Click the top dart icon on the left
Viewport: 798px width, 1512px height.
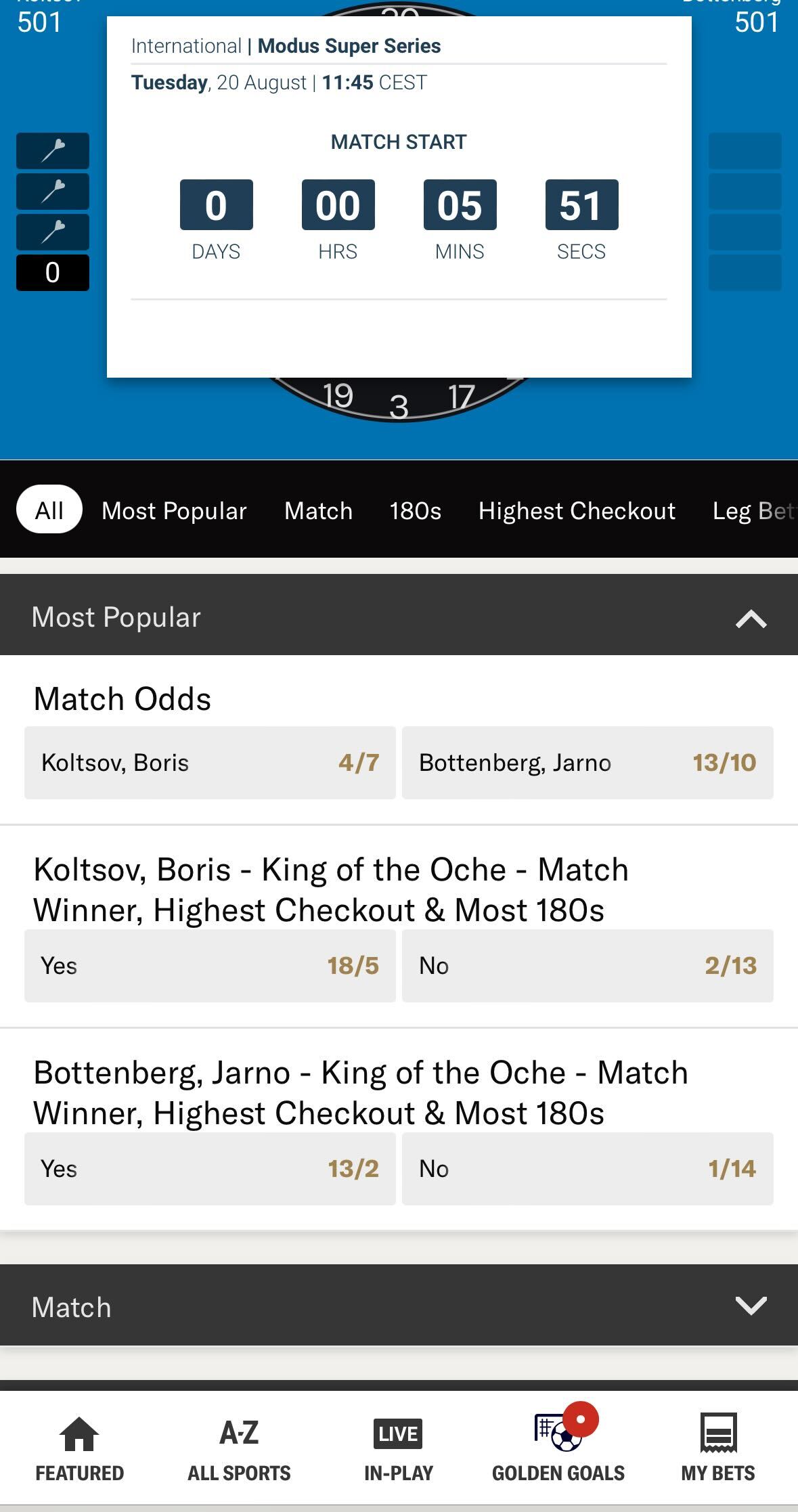pos(53,150)
